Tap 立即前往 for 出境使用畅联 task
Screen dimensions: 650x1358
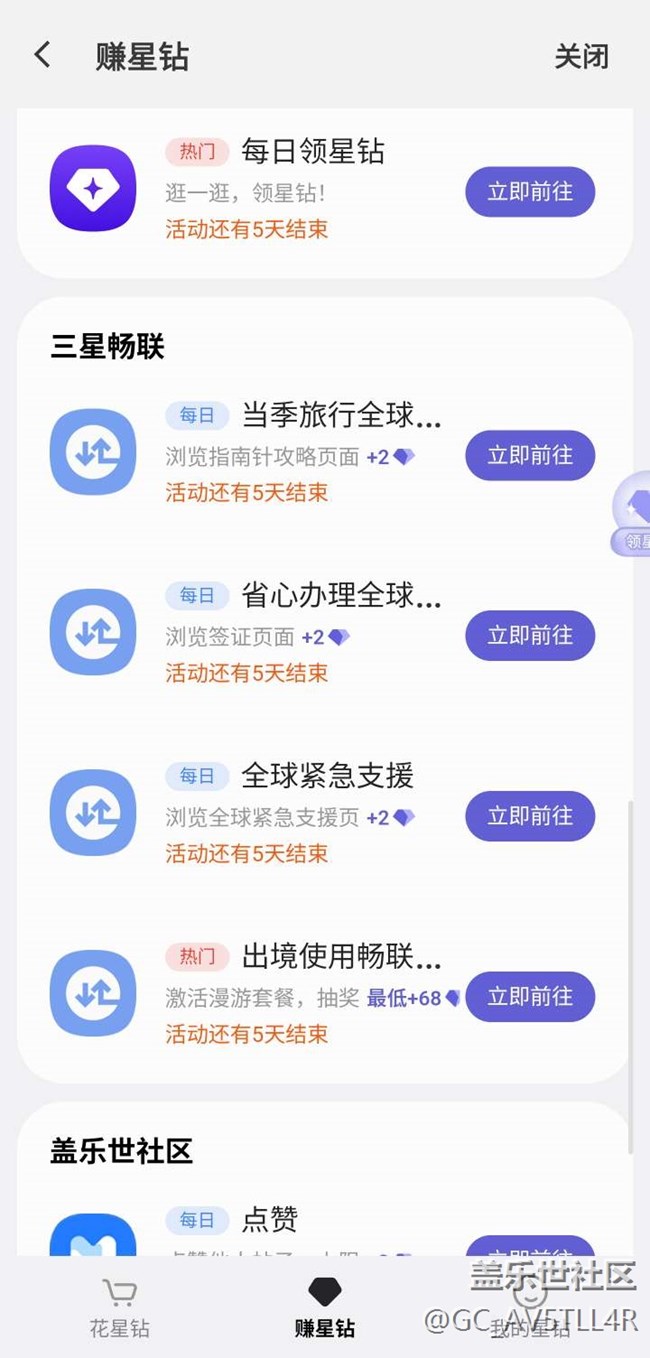point(530,997)
